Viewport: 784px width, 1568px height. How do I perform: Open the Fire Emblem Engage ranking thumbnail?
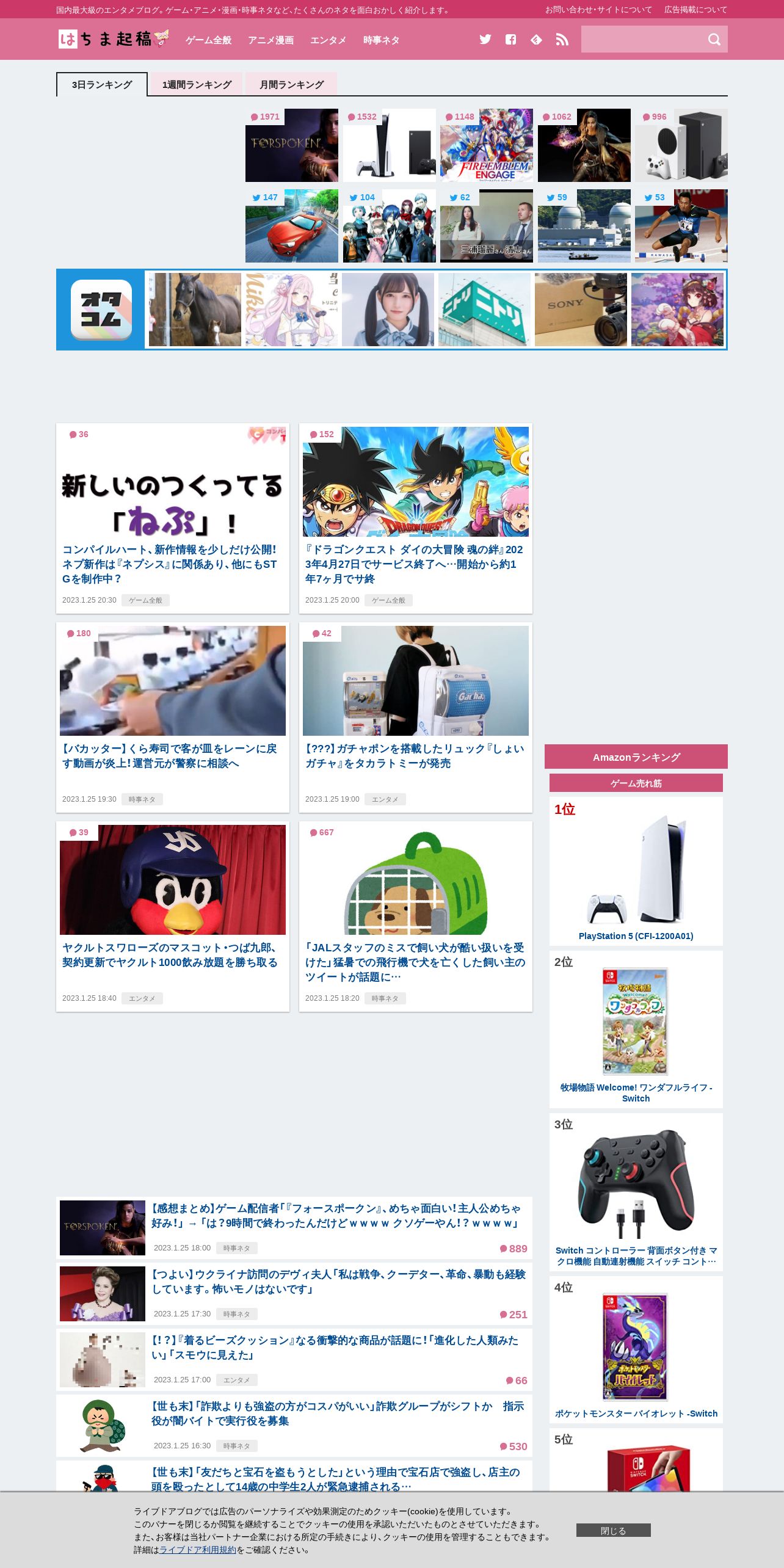pos(486,146)
